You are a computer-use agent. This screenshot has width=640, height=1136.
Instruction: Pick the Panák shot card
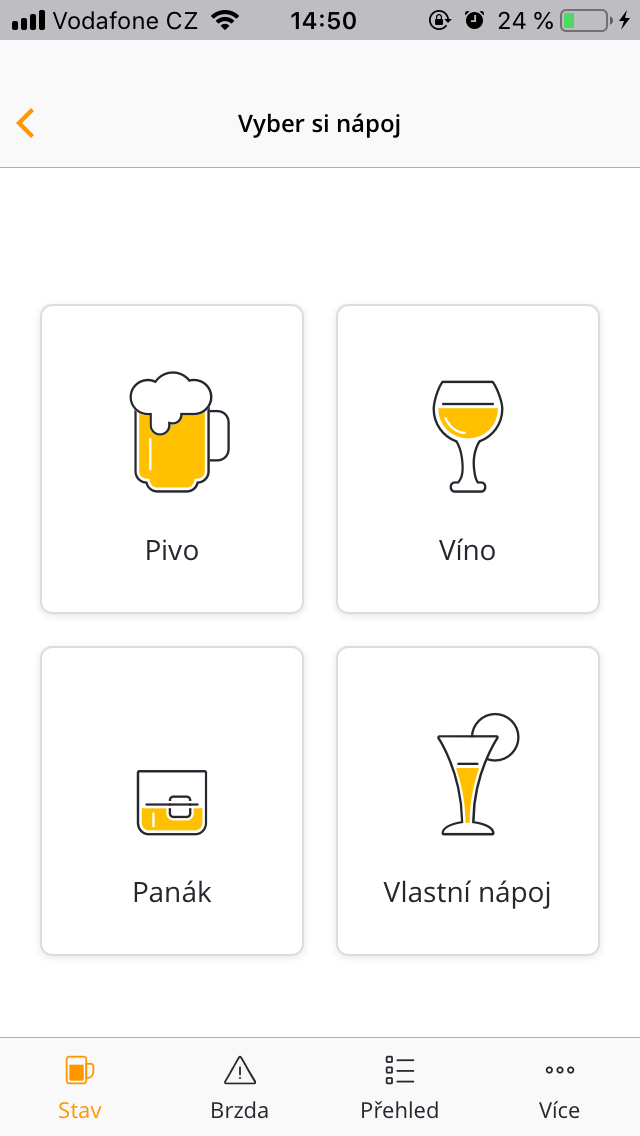172,801
